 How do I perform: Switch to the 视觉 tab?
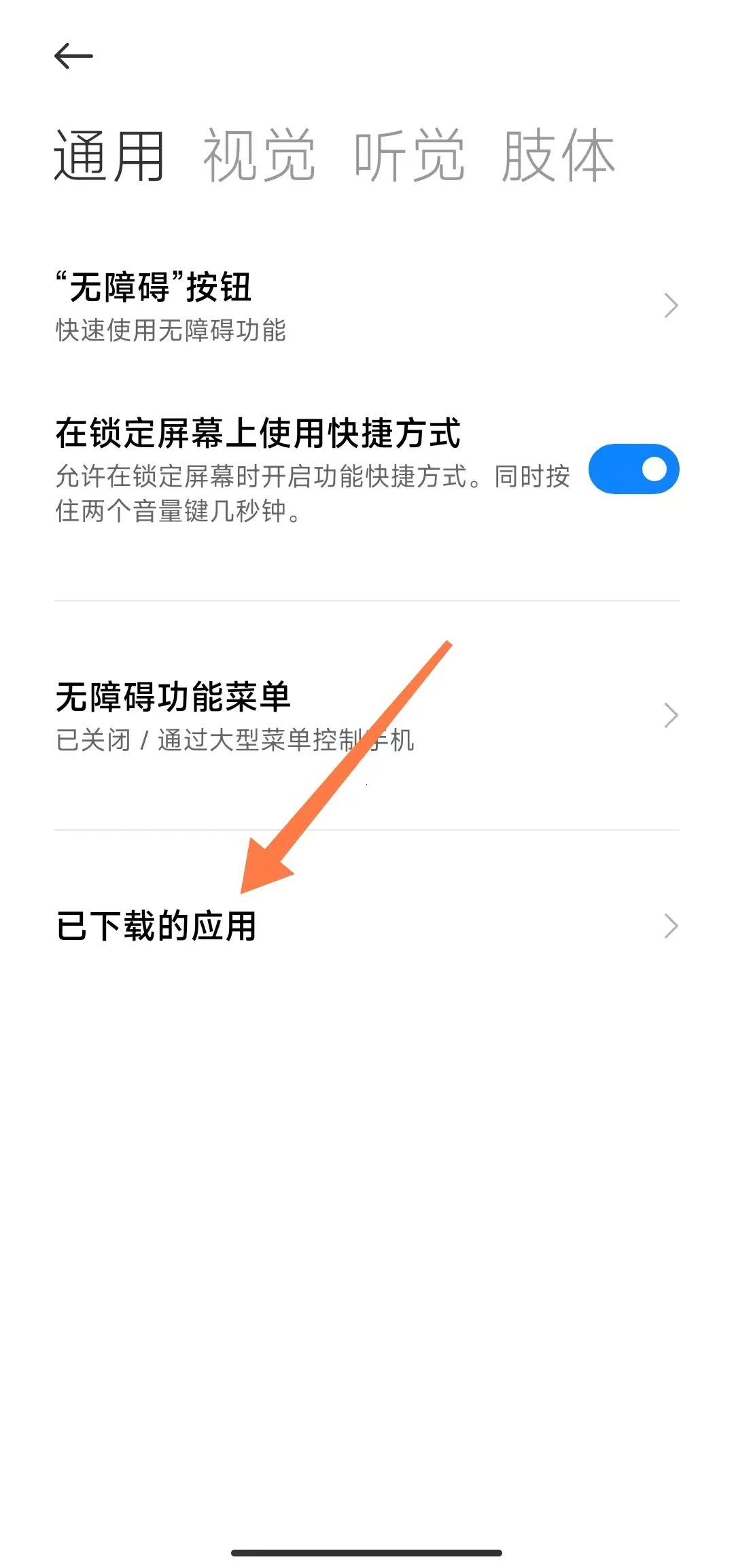(259, 156)
